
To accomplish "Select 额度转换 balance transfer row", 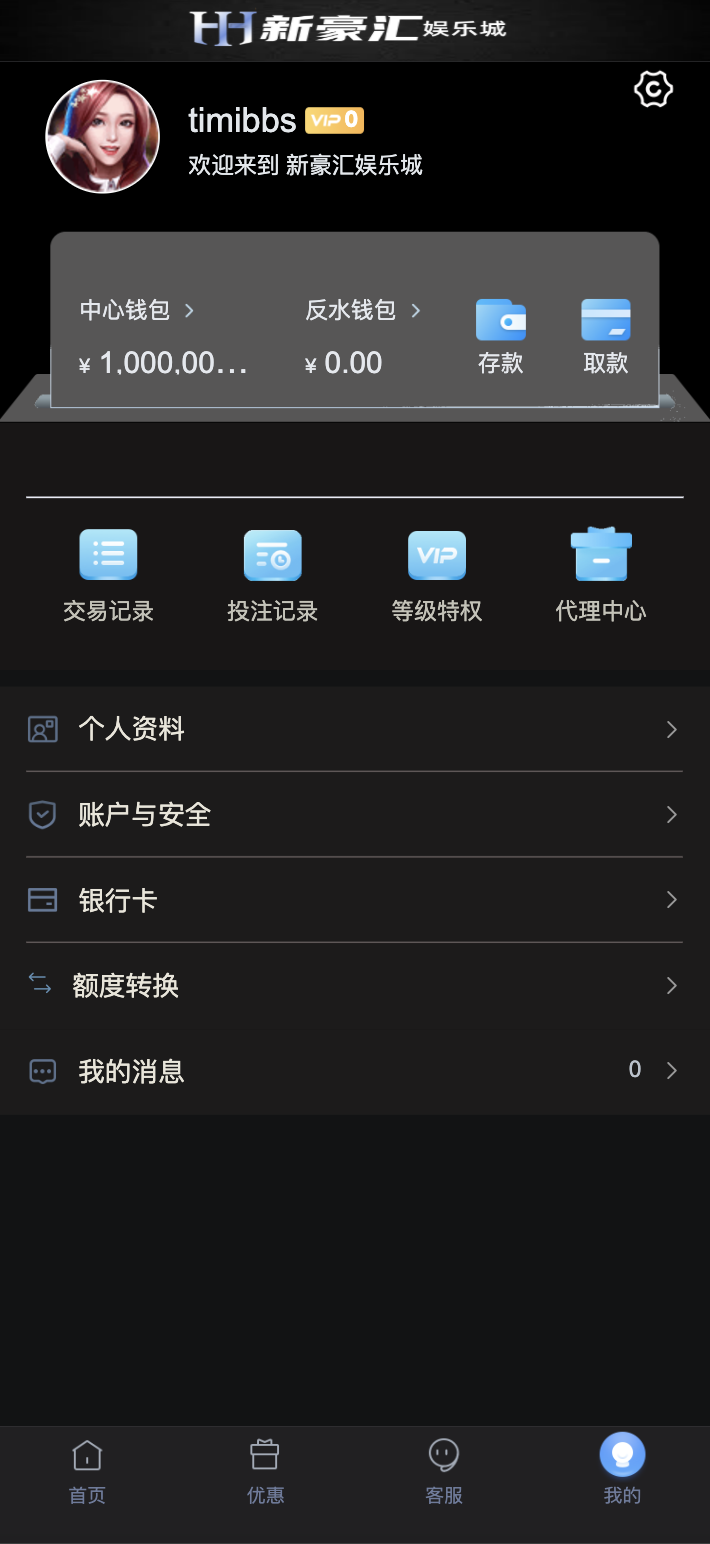I will (354, 986).
